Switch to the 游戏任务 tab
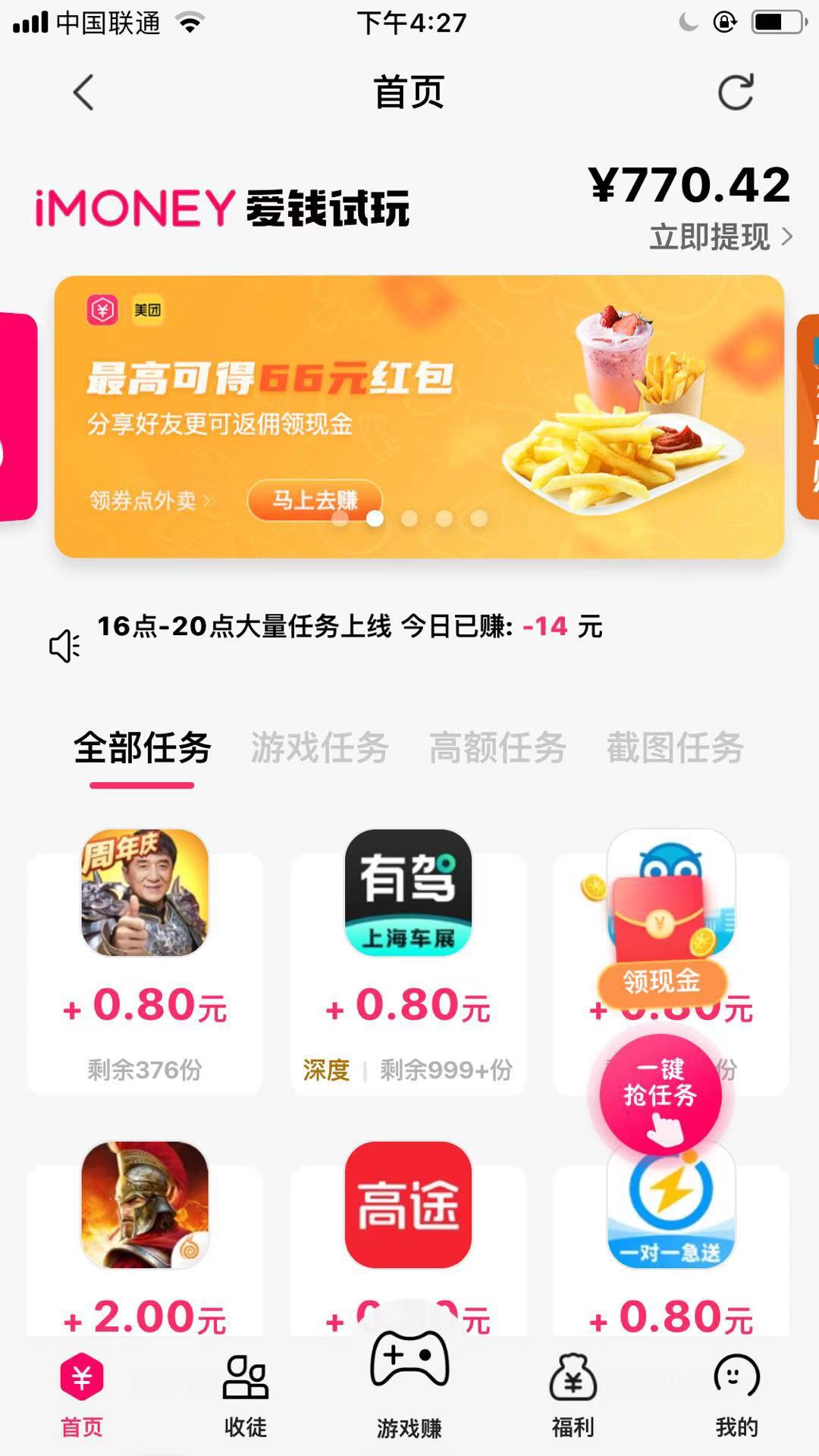819x1456 pixels. click(x=319, y=748)
